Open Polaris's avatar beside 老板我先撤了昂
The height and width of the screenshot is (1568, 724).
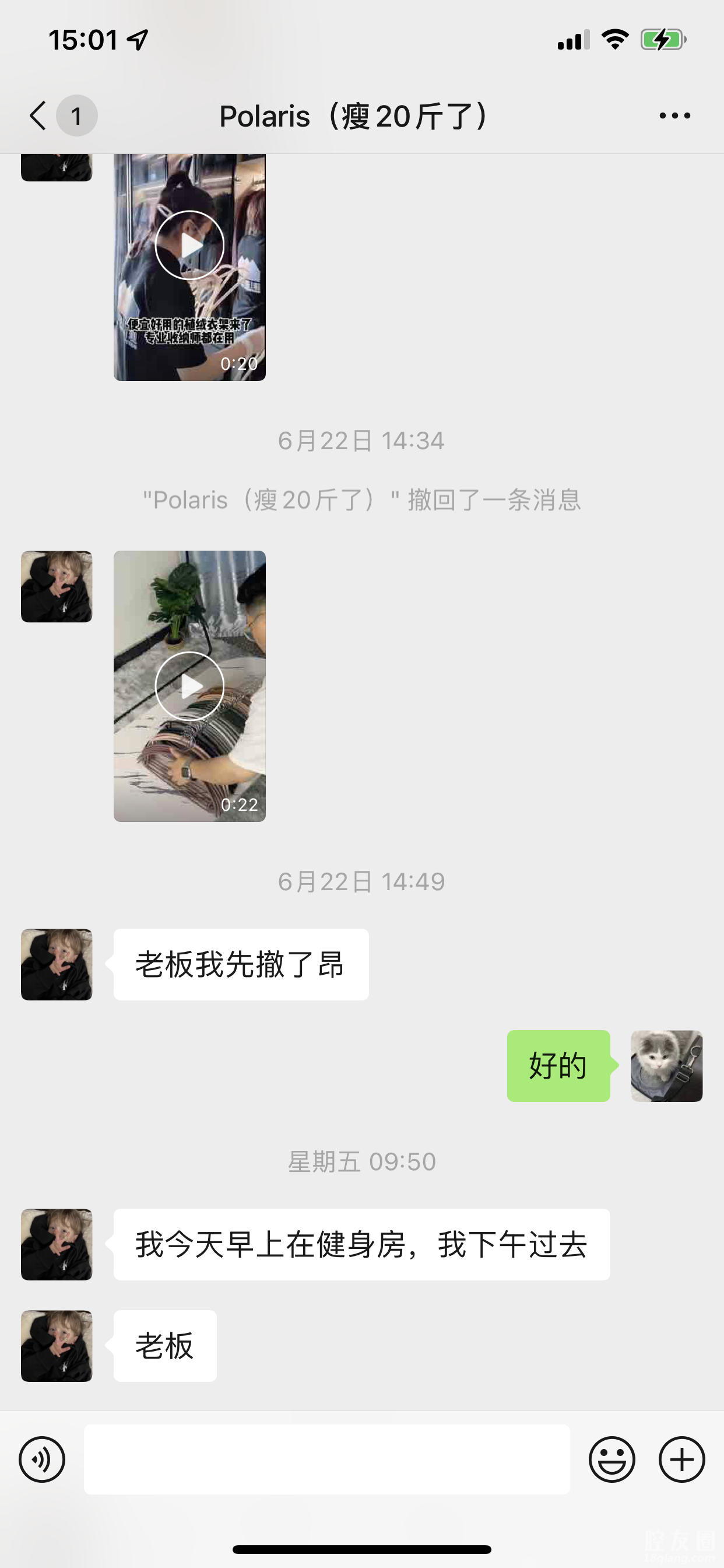click(57, 964)
